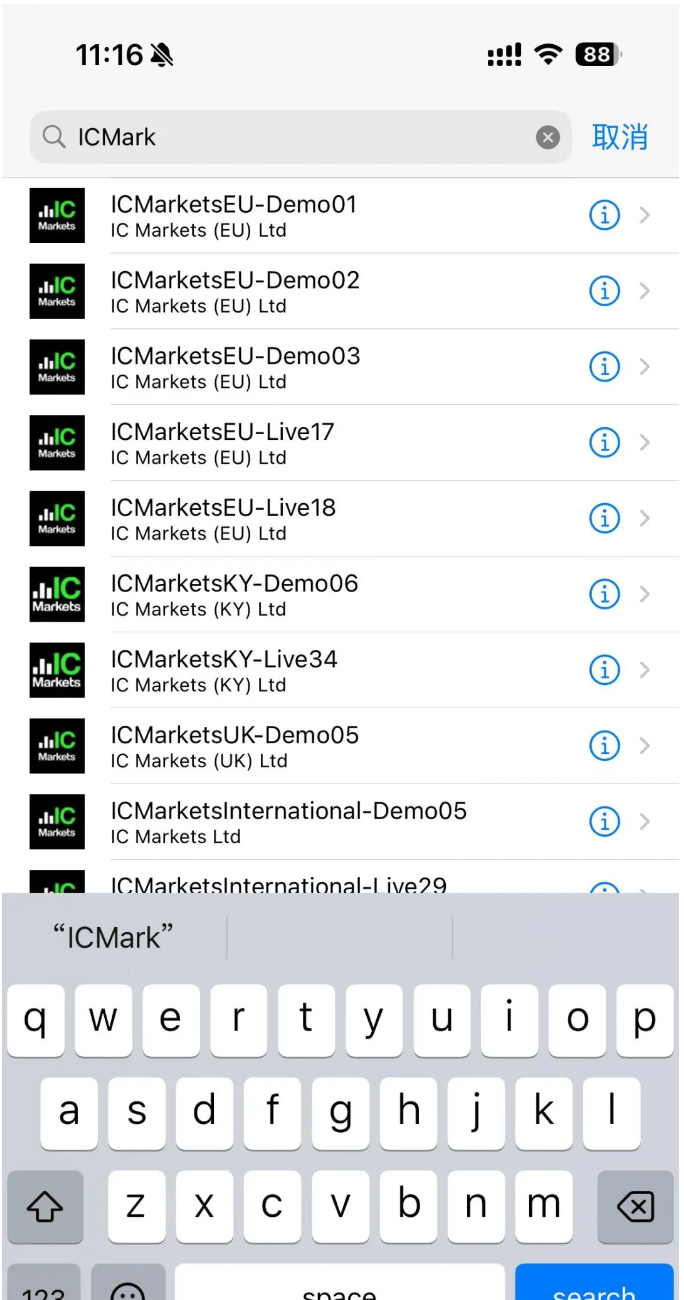
Task: Open info for ICMarketsEU-Demo02
Action: [604, 291]
